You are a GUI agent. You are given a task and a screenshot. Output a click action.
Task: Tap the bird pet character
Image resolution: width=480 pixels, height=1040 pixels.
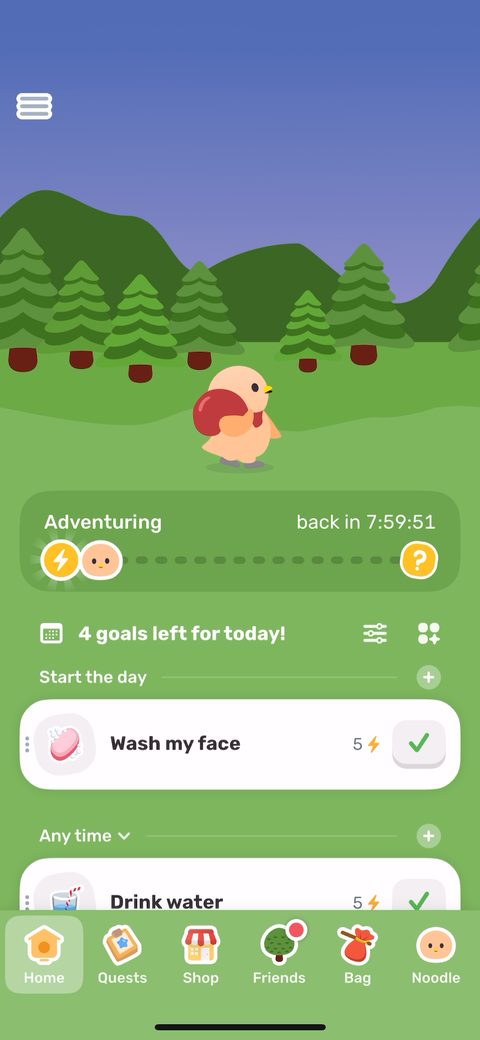coord(237,418)
